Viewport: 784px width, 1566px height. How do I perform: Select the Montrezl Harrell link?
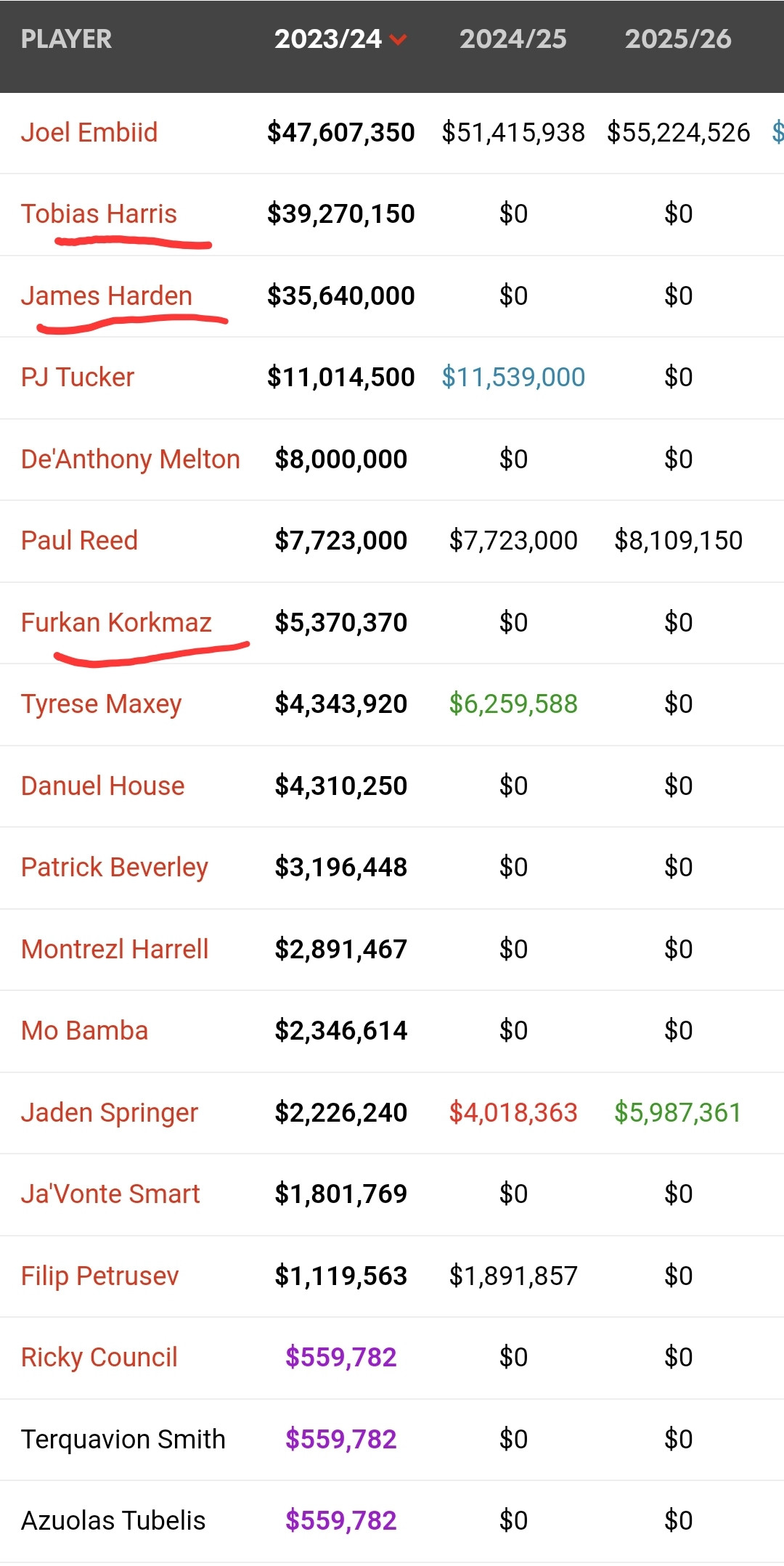pyautogui.click(x=115, y=949)
